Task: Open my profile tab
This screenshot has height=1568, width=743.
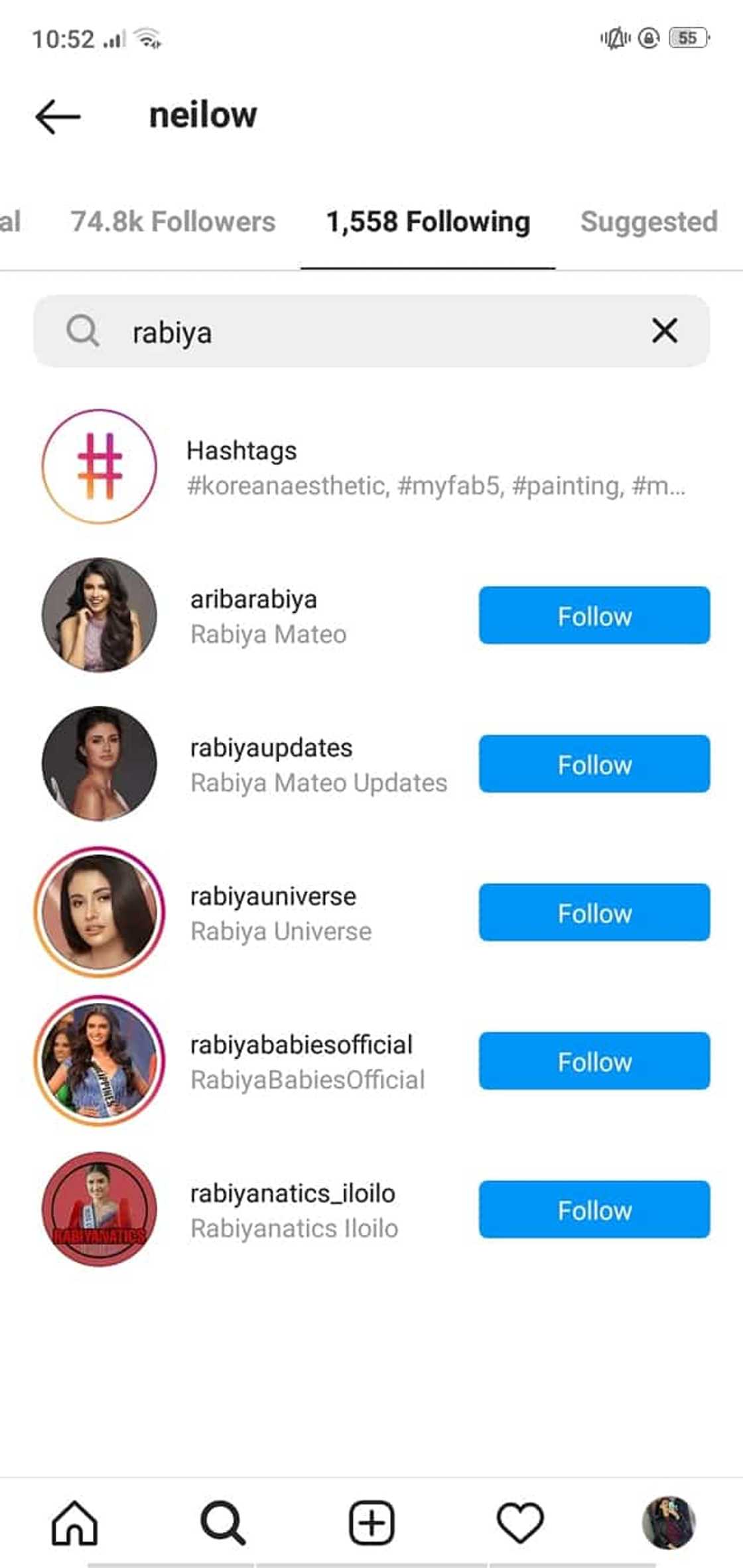Action: click(669, 1522)
